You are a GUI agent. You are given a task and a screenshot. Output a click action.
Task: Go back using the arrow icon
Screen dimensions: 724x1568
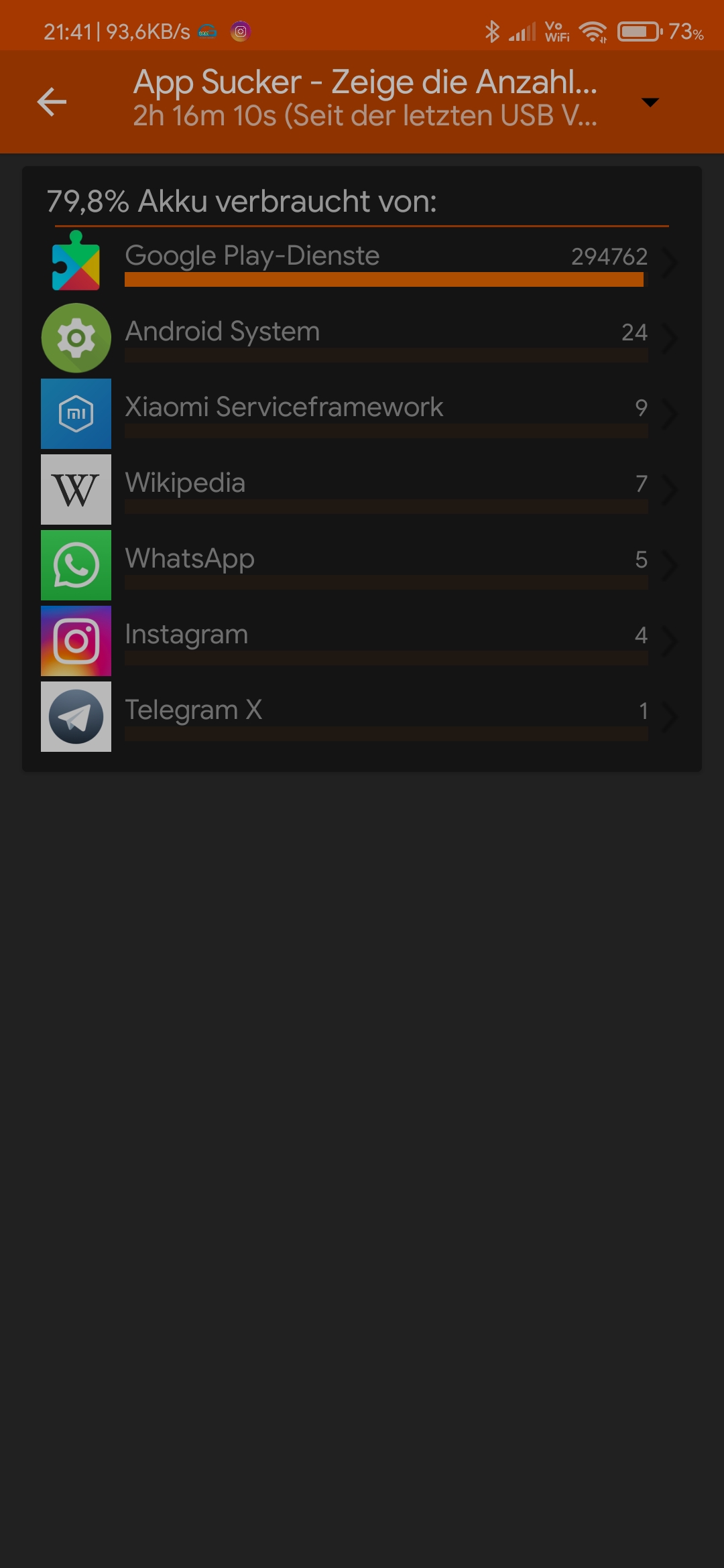[x=52, y=102]
